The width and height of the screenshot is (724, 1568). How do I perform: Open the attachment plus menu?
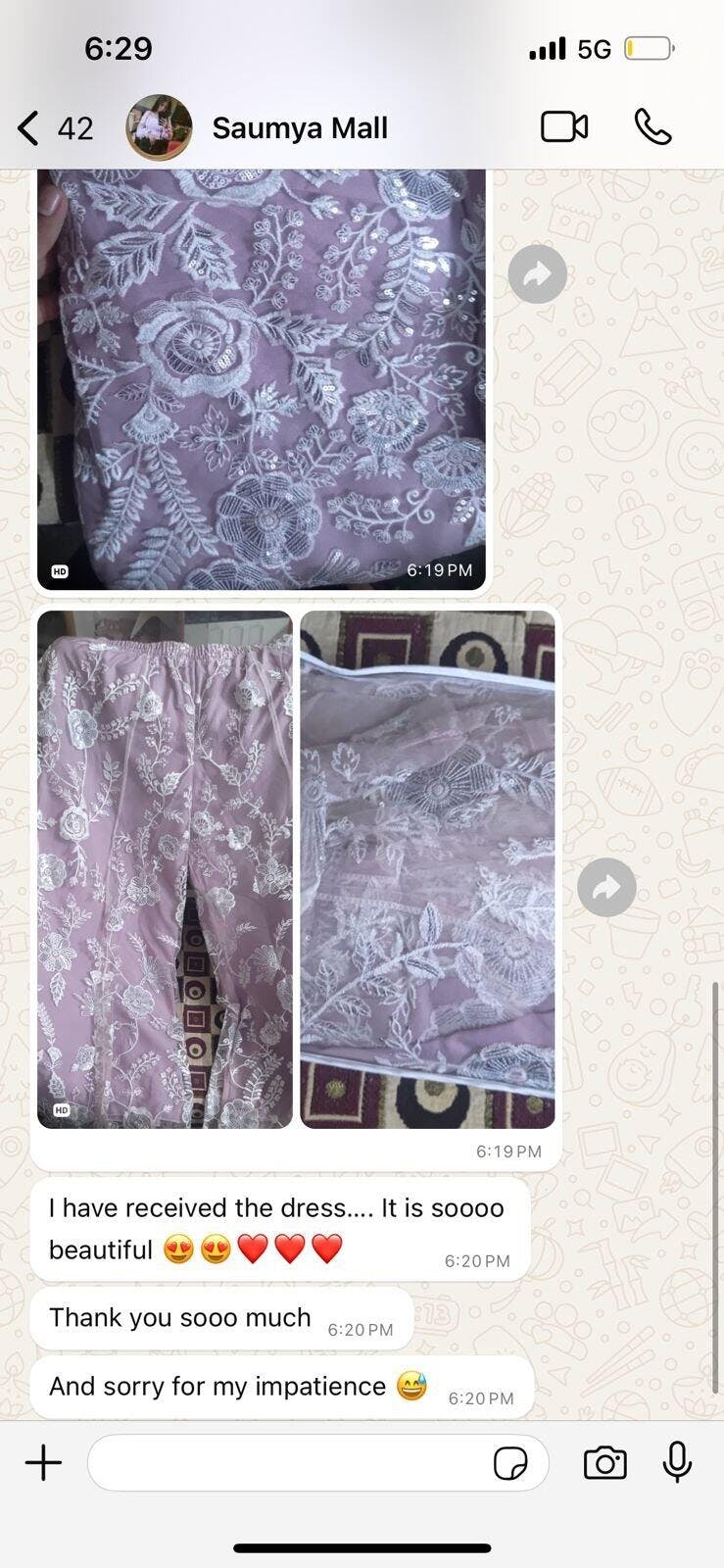coord(43,1463)
